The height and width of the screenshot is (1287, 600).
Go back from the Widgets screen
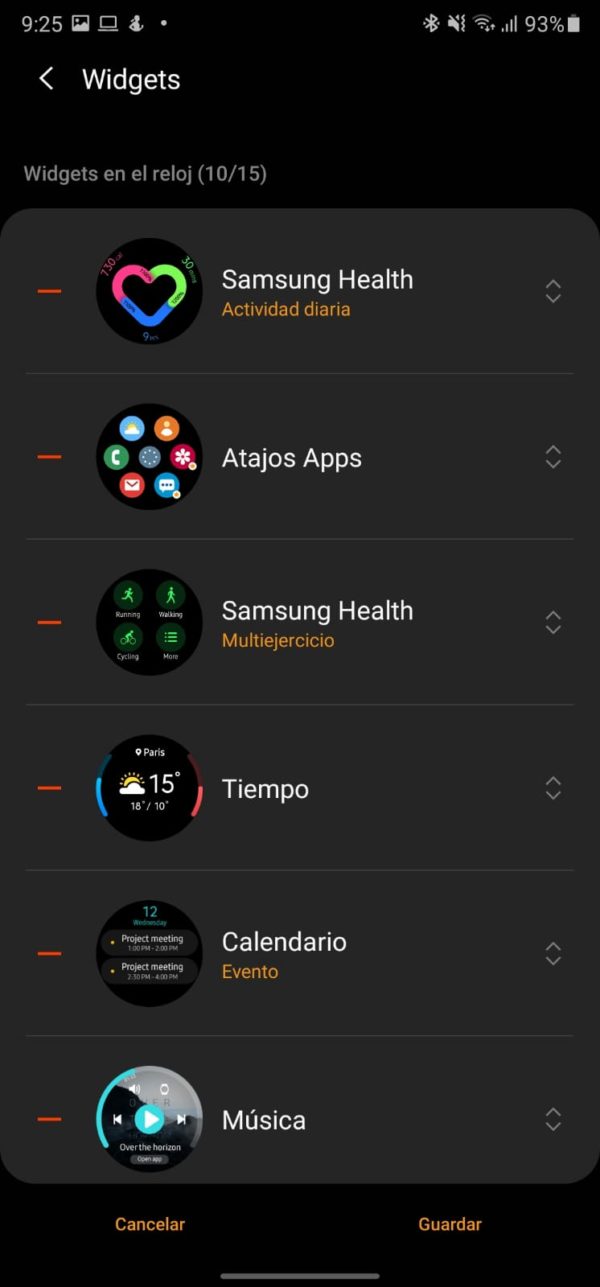[46, 80]
